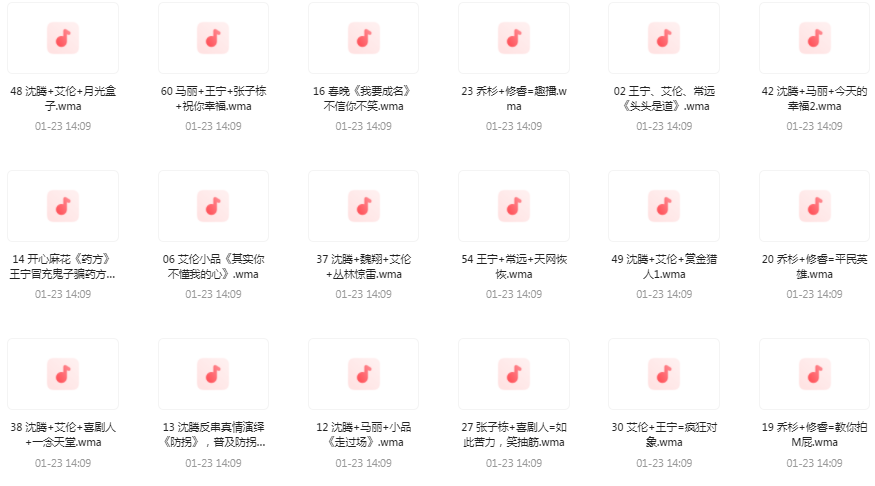Viewport: 875px width, 486px height.
Task: Open 42 沈腾+马丽+今天的幸福2.wma
Action: click(814, 39)
